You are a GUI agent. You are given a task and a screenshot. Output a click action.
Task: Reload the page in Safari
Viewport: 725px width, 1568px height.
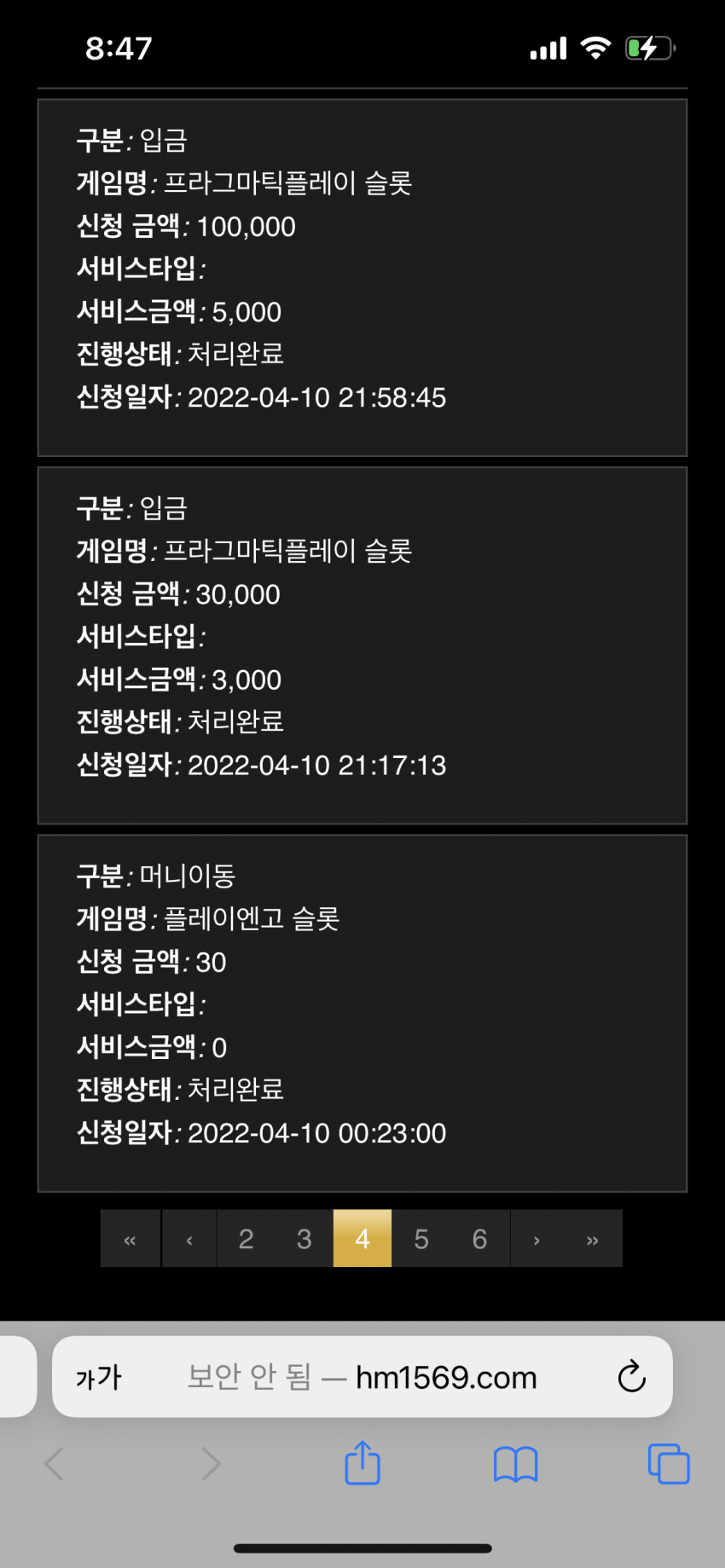[631, 1376]
